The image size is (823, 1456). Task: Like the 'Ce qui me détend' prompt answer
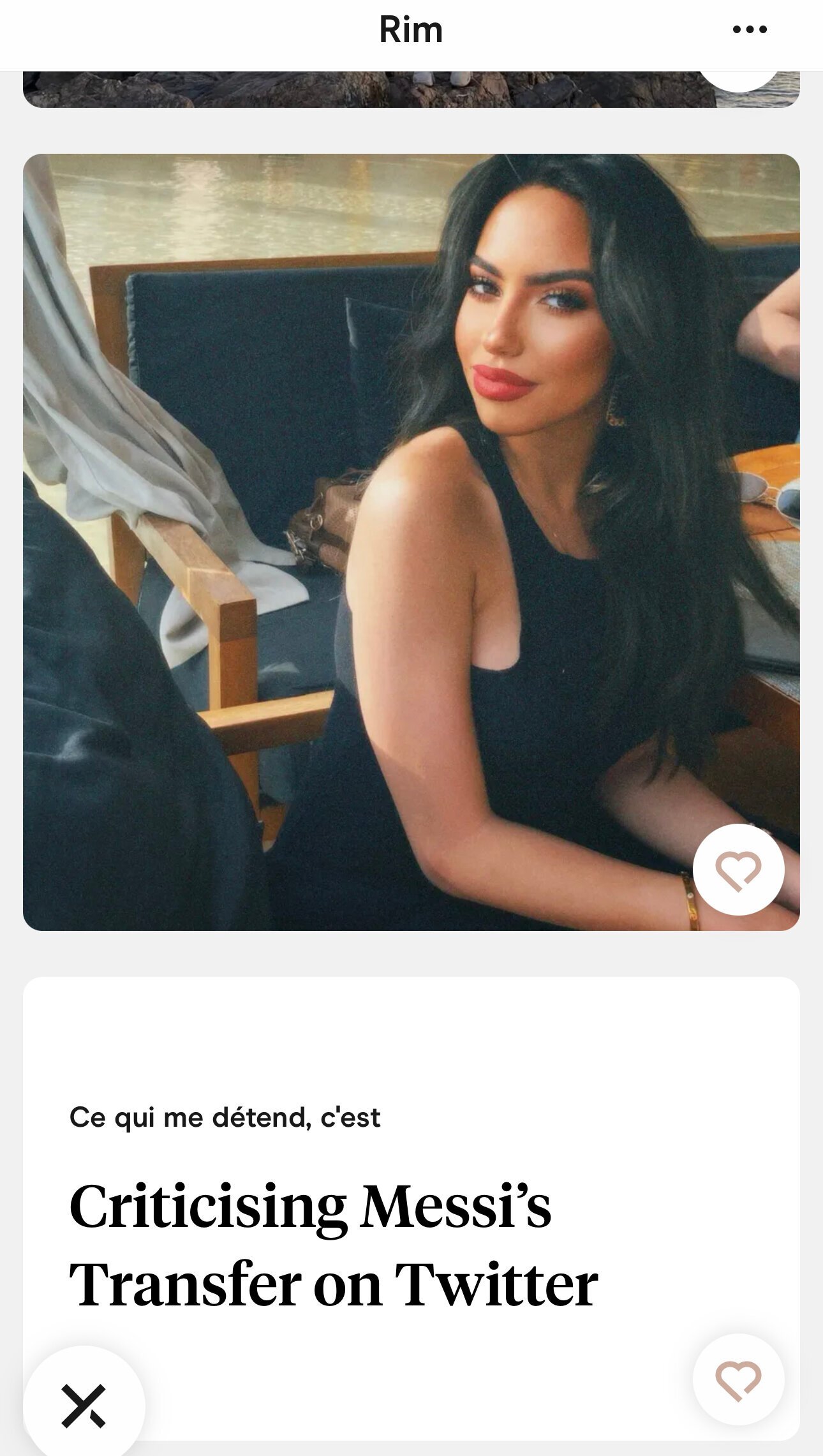click(738, 1379)
